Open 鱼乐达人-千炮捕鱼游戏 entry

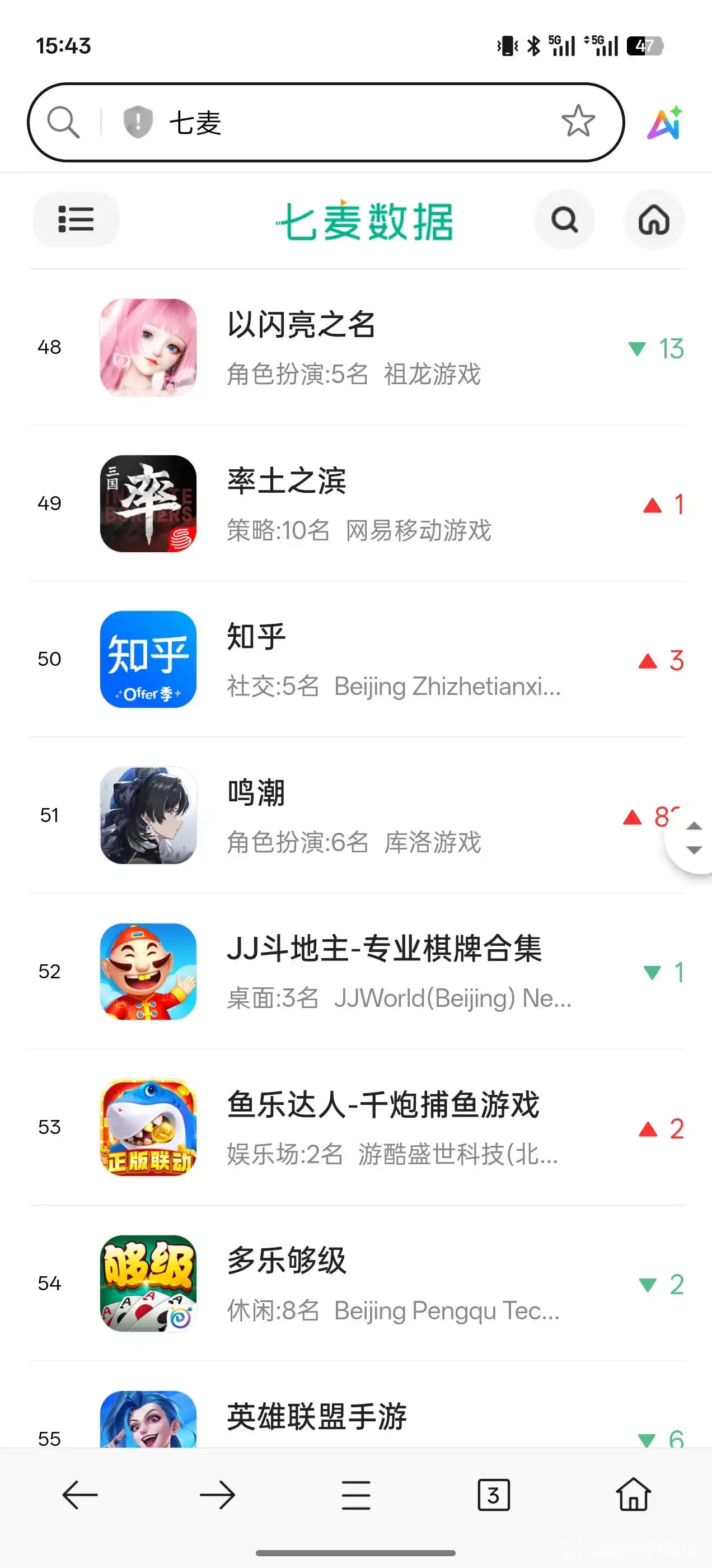click(357, 1127)
